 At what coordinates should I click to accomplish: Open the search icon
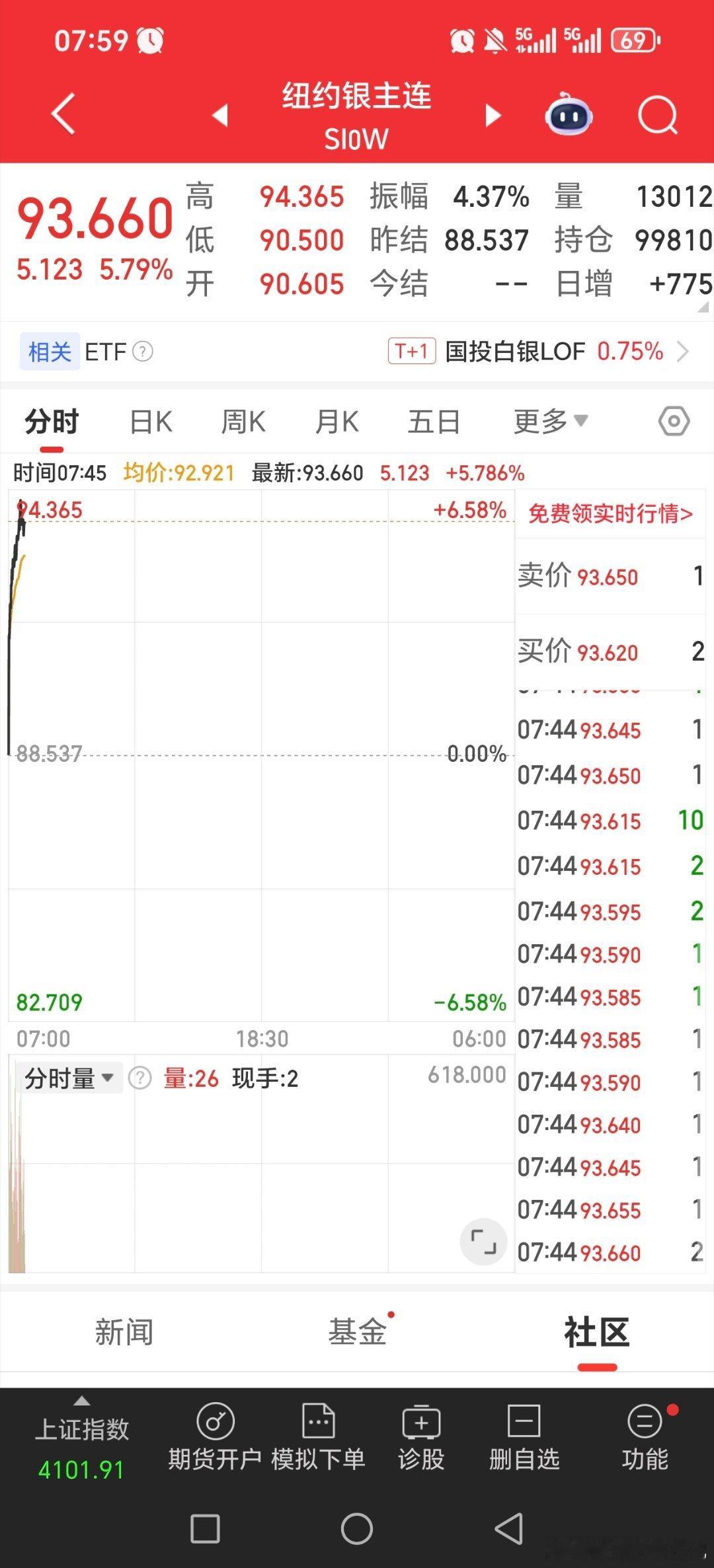(x=656, y=114)
